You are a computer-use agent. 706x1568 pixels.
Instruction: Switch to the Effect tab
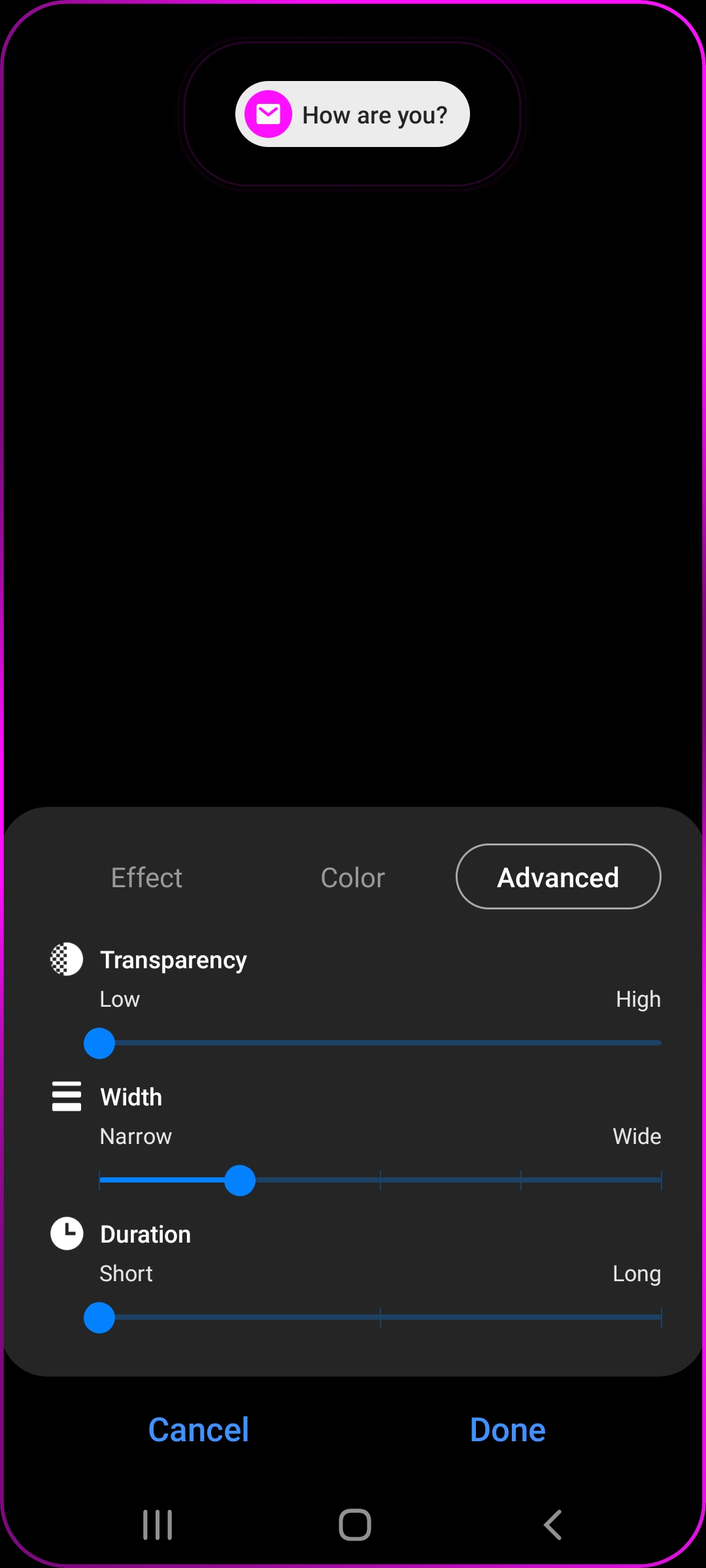(x=146, y=877)
